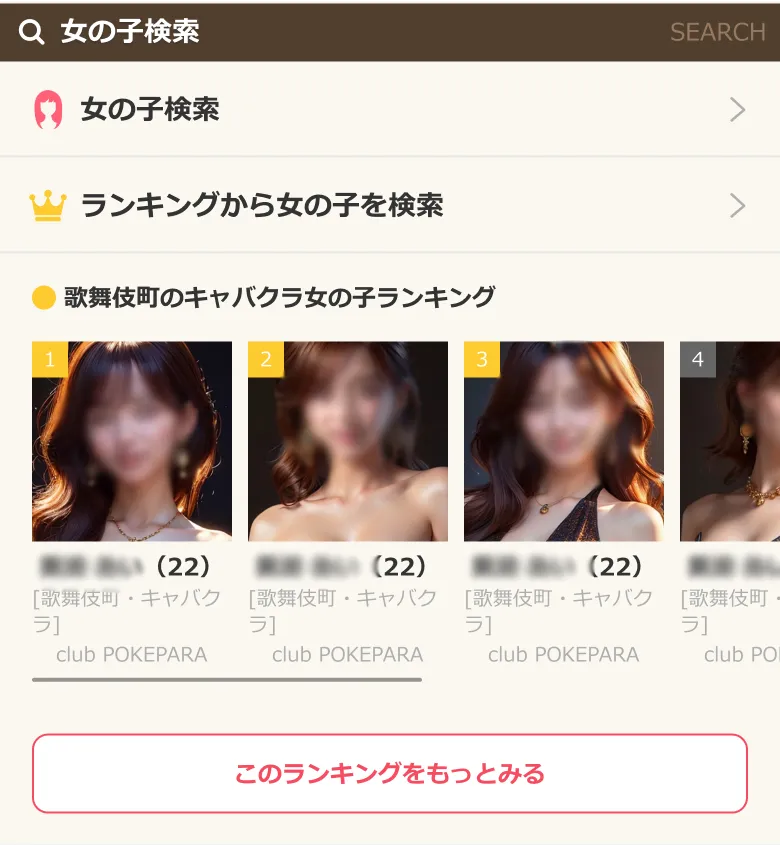Expand the chevron beside ランキングから女の子を検索
This screenshot has height=845, width=780.
(736, 205)
